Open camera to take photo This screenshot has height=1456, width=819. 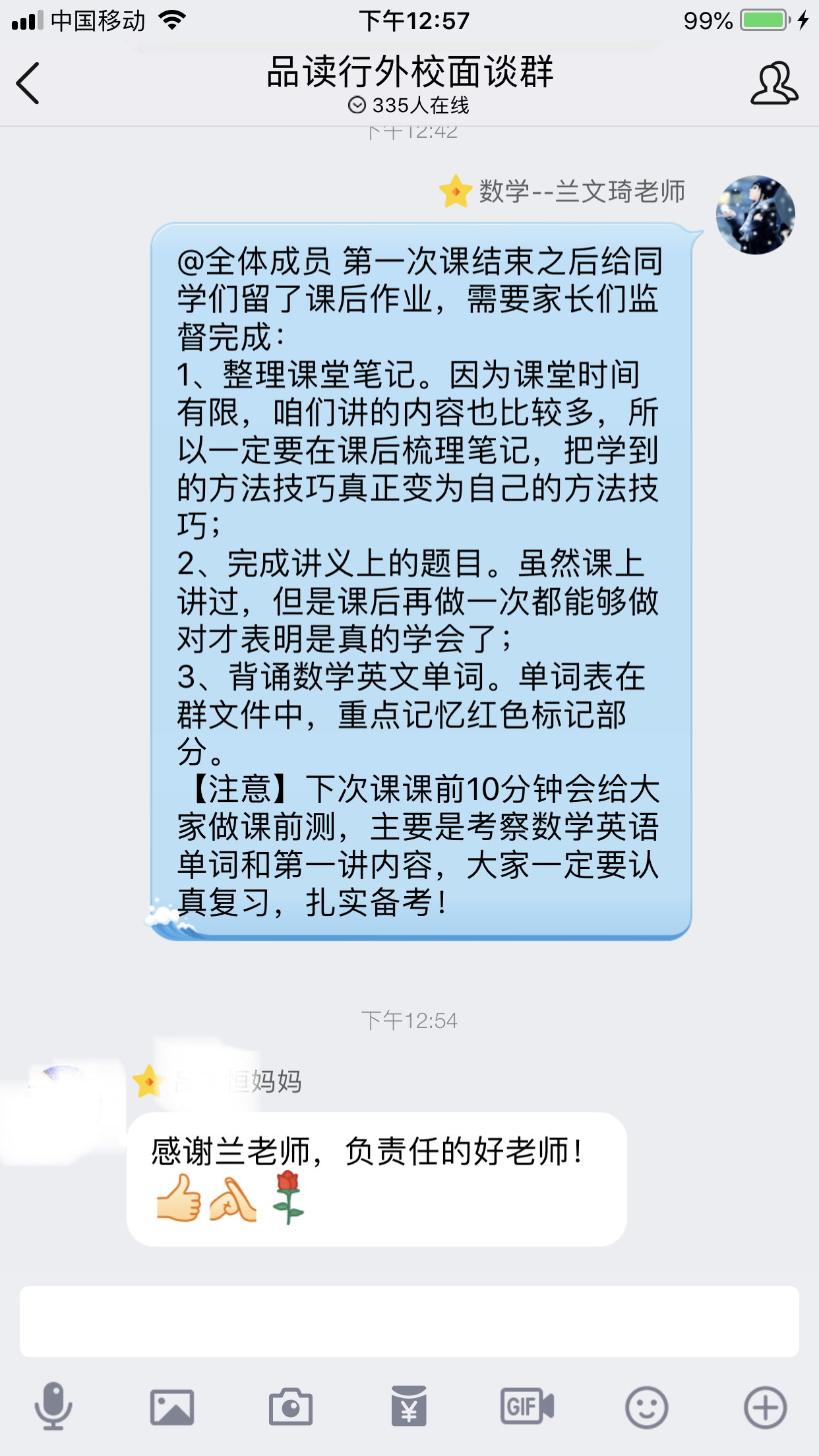tap(290, 1407)
